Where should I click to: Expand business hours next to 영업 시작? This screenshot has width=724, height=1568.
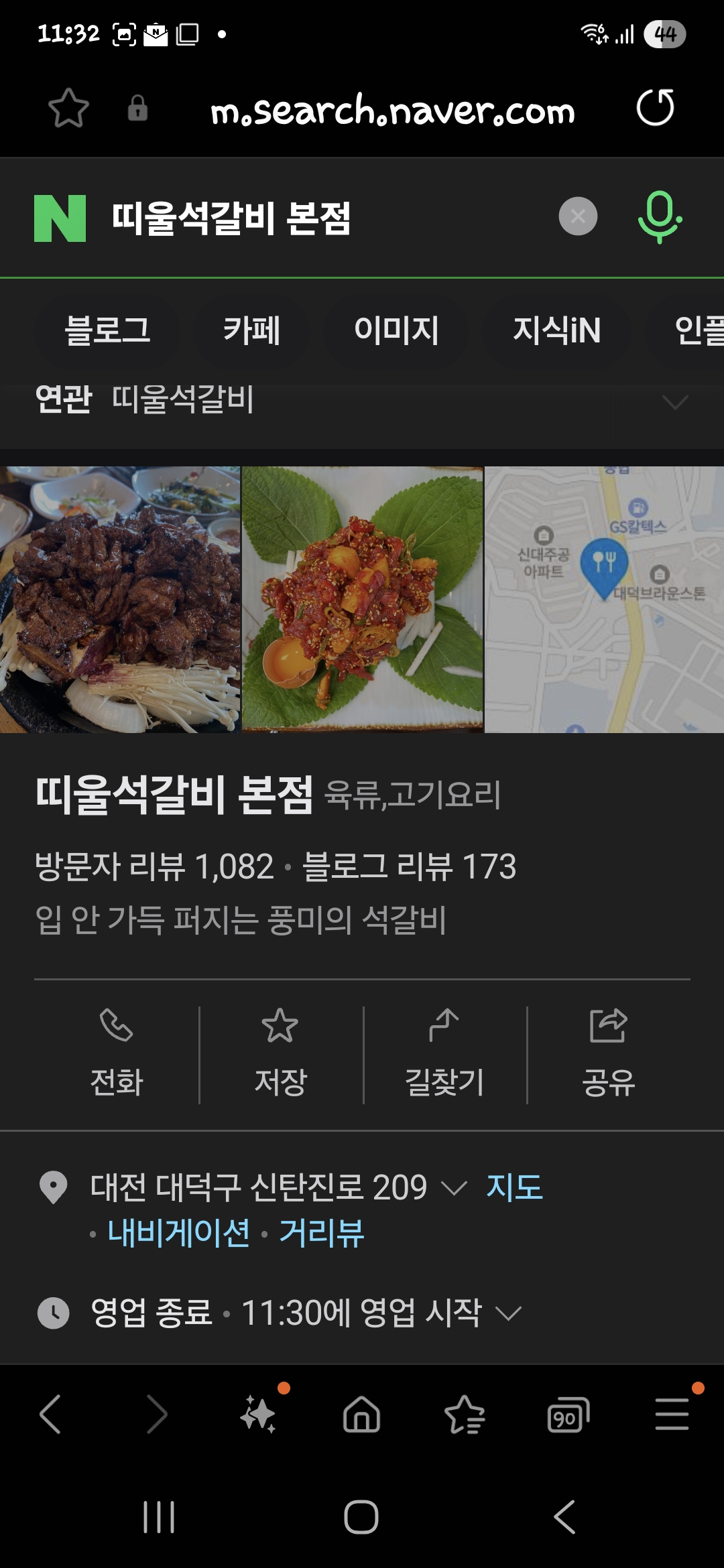point(508,1313)
